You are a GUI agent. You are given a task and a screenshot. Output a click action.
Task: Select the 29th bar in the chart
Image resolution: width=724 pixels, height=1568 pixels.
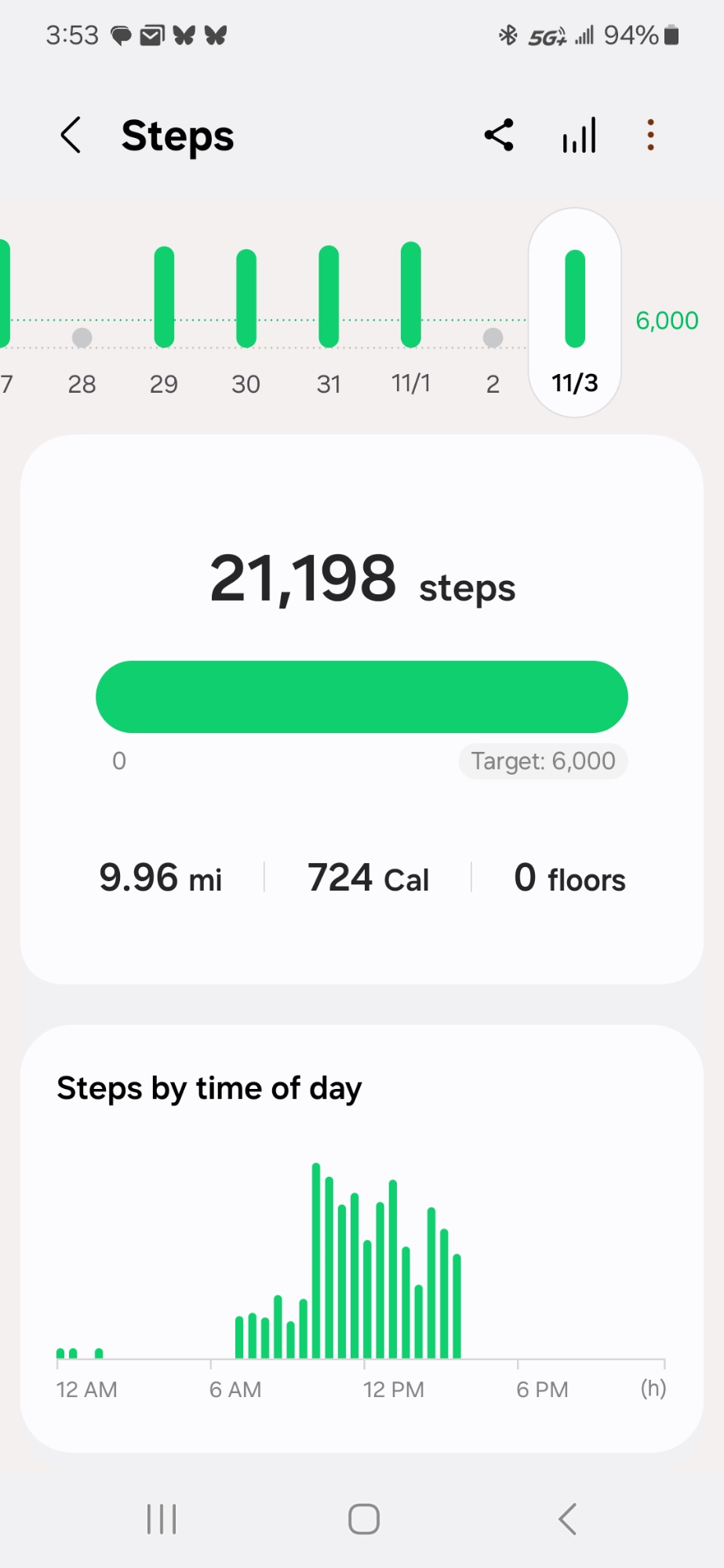point(164,298)
